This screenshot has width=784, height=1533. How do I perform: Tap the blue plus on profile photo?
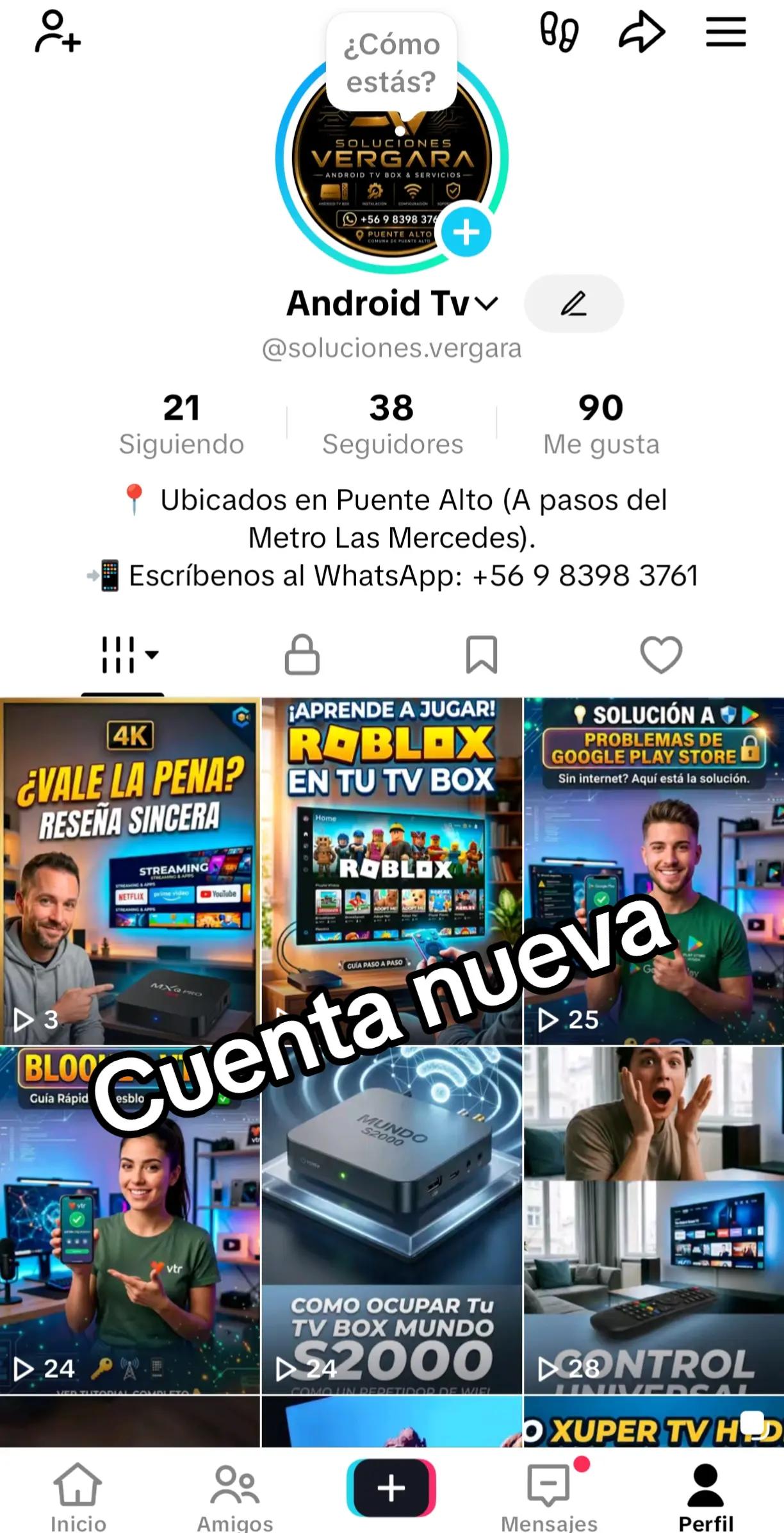click(466, 232)
